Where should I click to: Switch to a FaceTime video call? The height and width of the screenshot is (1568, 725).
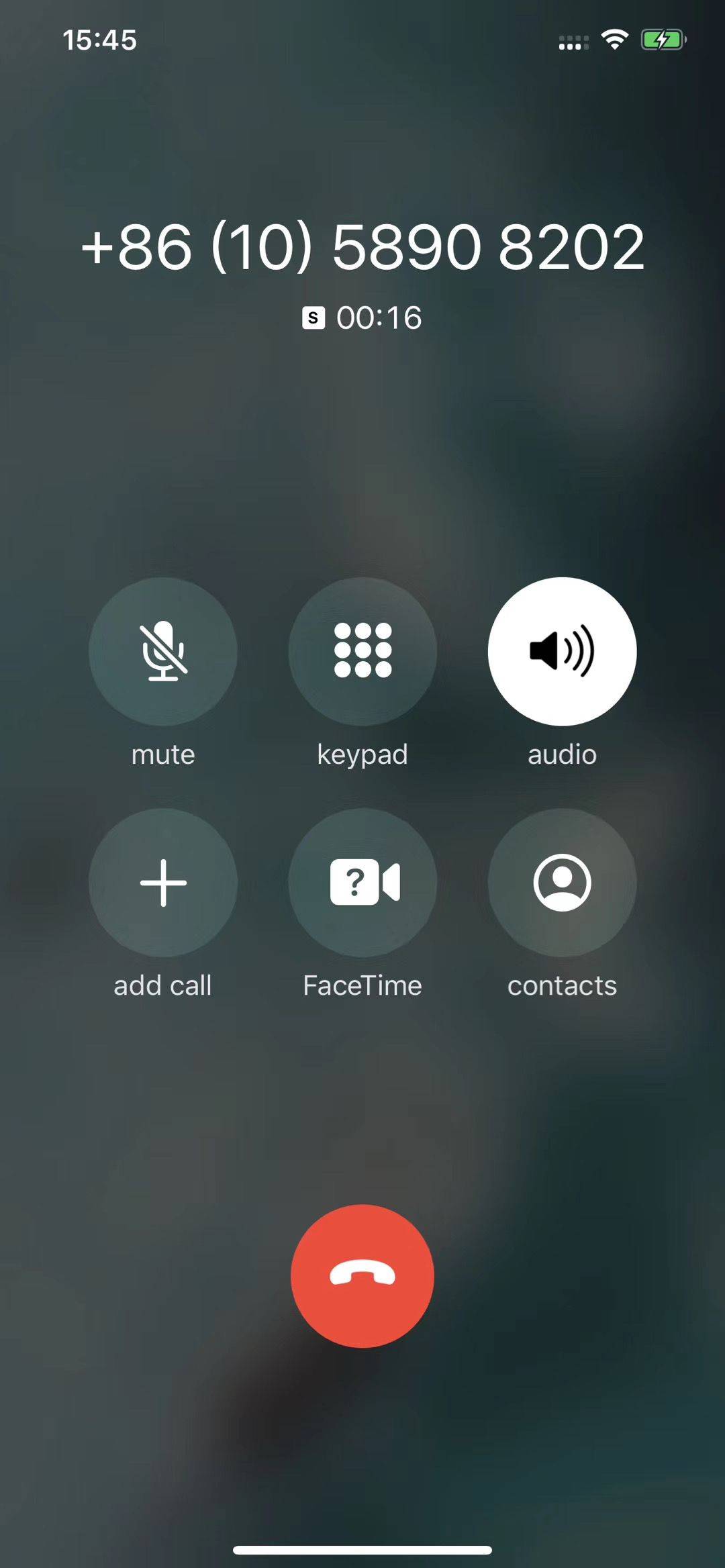pos(362,882)
